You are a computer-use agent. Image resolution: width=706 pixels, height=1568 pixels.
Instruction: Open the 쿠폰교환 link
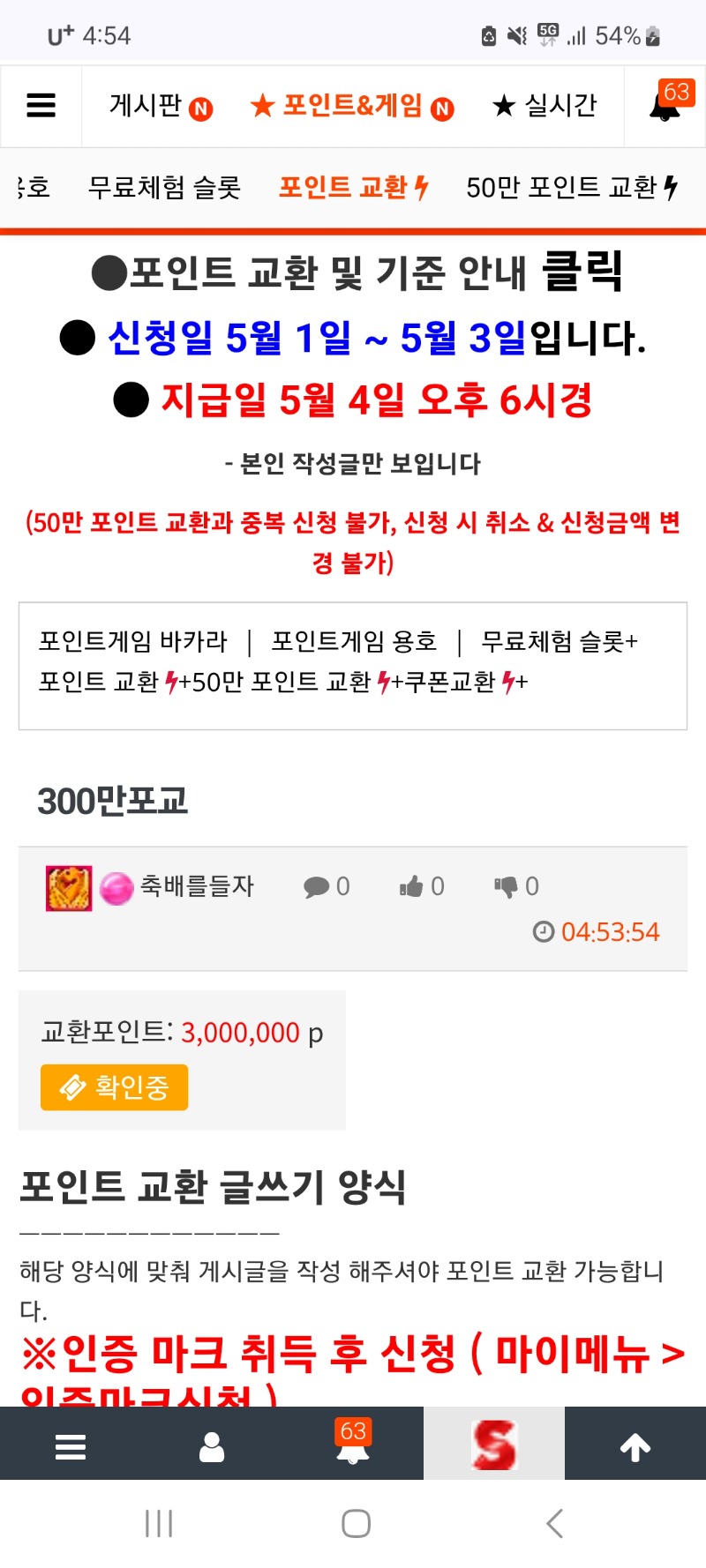pos(450,682)
